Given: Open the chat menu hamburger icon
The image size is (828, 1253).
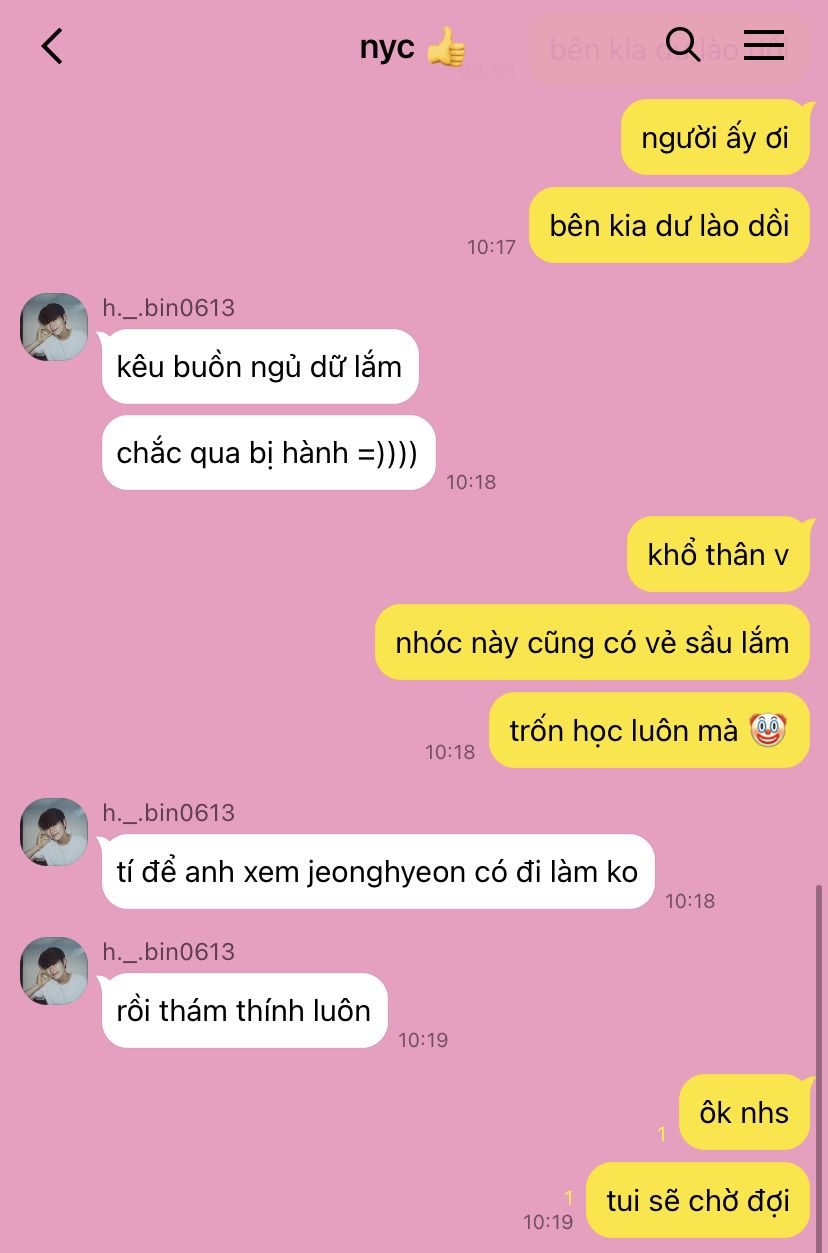Looking at the screenshot, I should pos(763,45).
